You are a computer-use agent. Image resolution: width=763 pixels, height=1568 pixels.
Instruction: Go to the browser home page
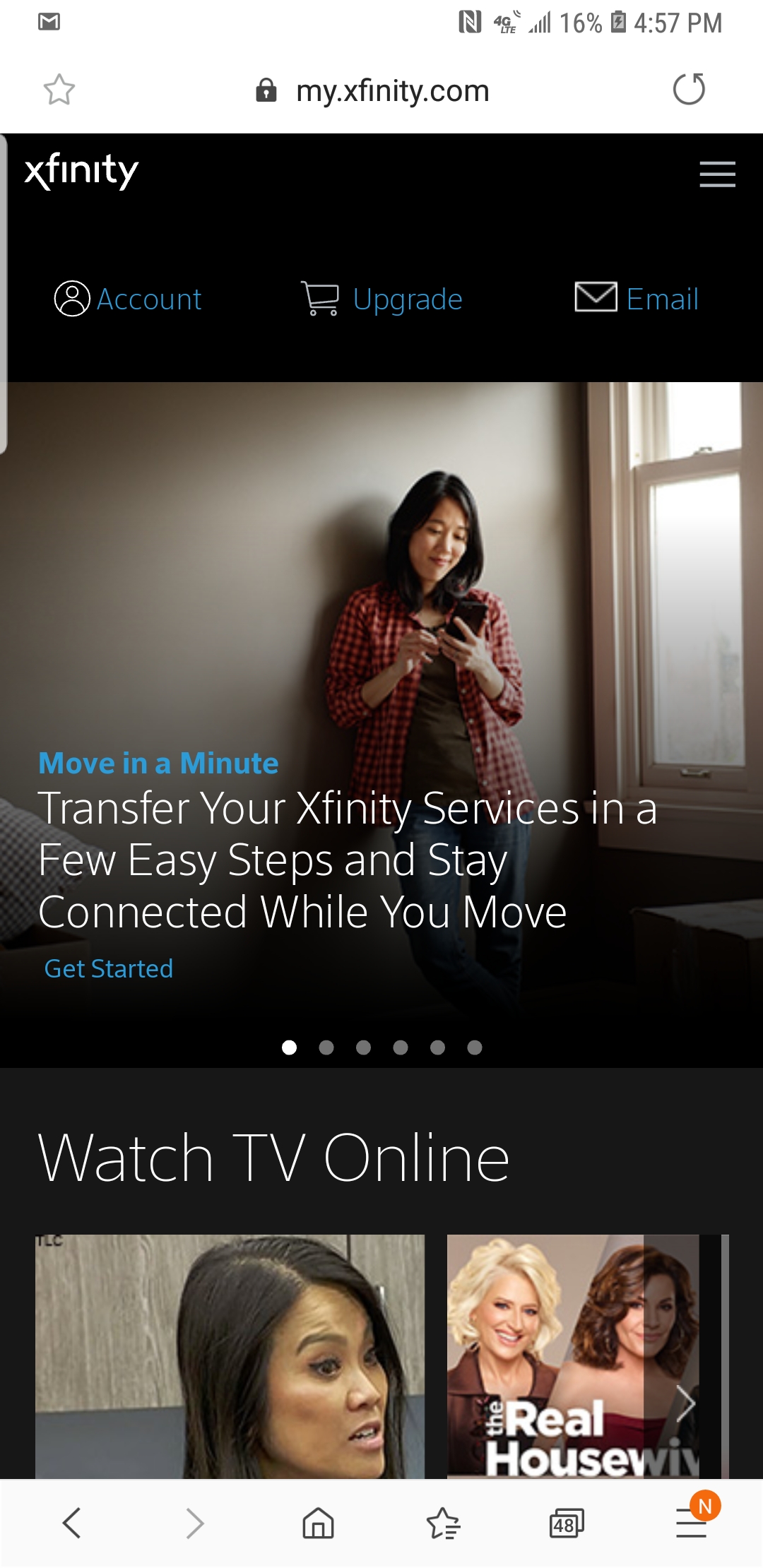[318, 1523]
